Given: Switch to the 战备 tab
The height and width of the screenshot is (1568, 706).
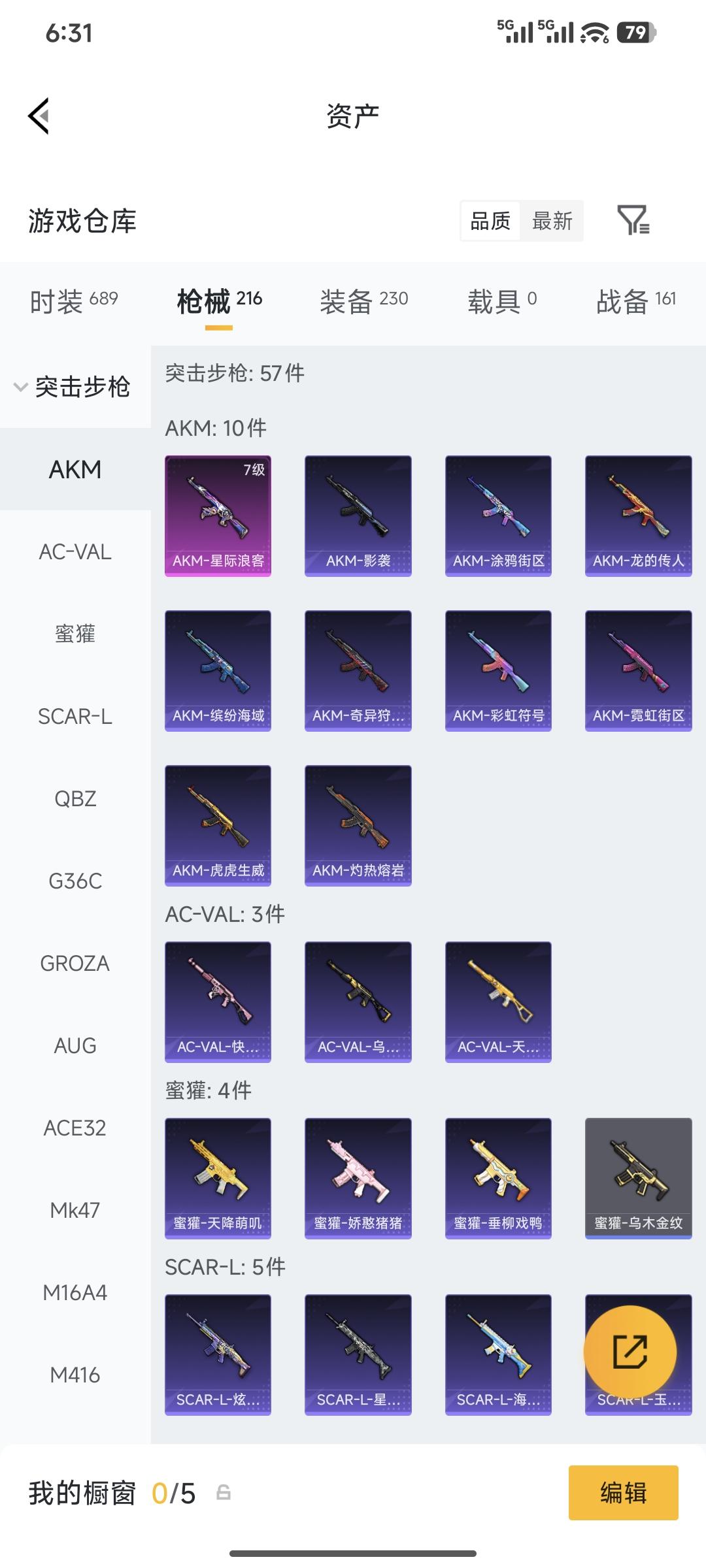Looking at the screenshot, I should pos(635,301).
